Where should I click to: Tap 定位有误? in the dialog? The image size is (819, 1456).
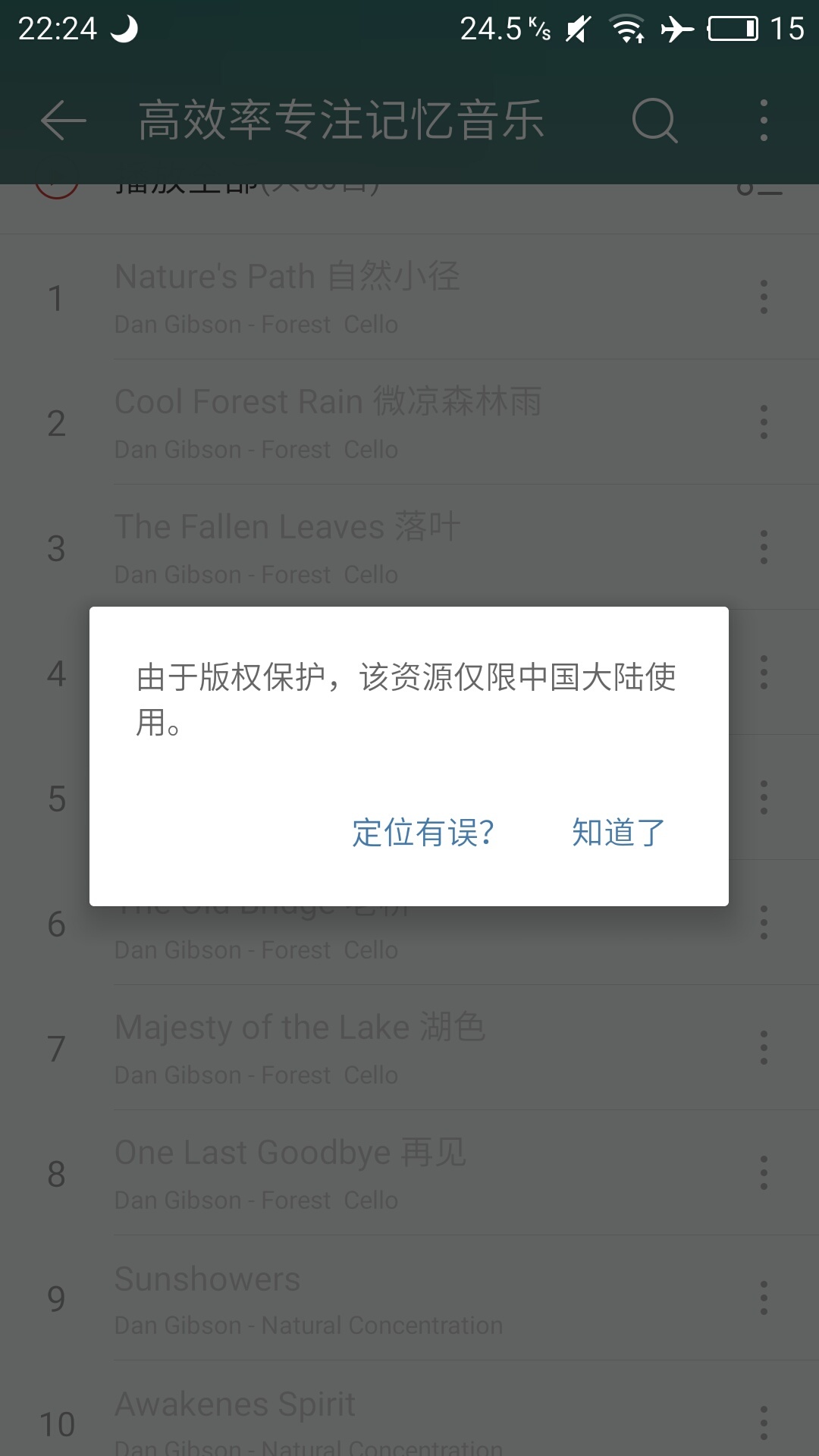423,832
